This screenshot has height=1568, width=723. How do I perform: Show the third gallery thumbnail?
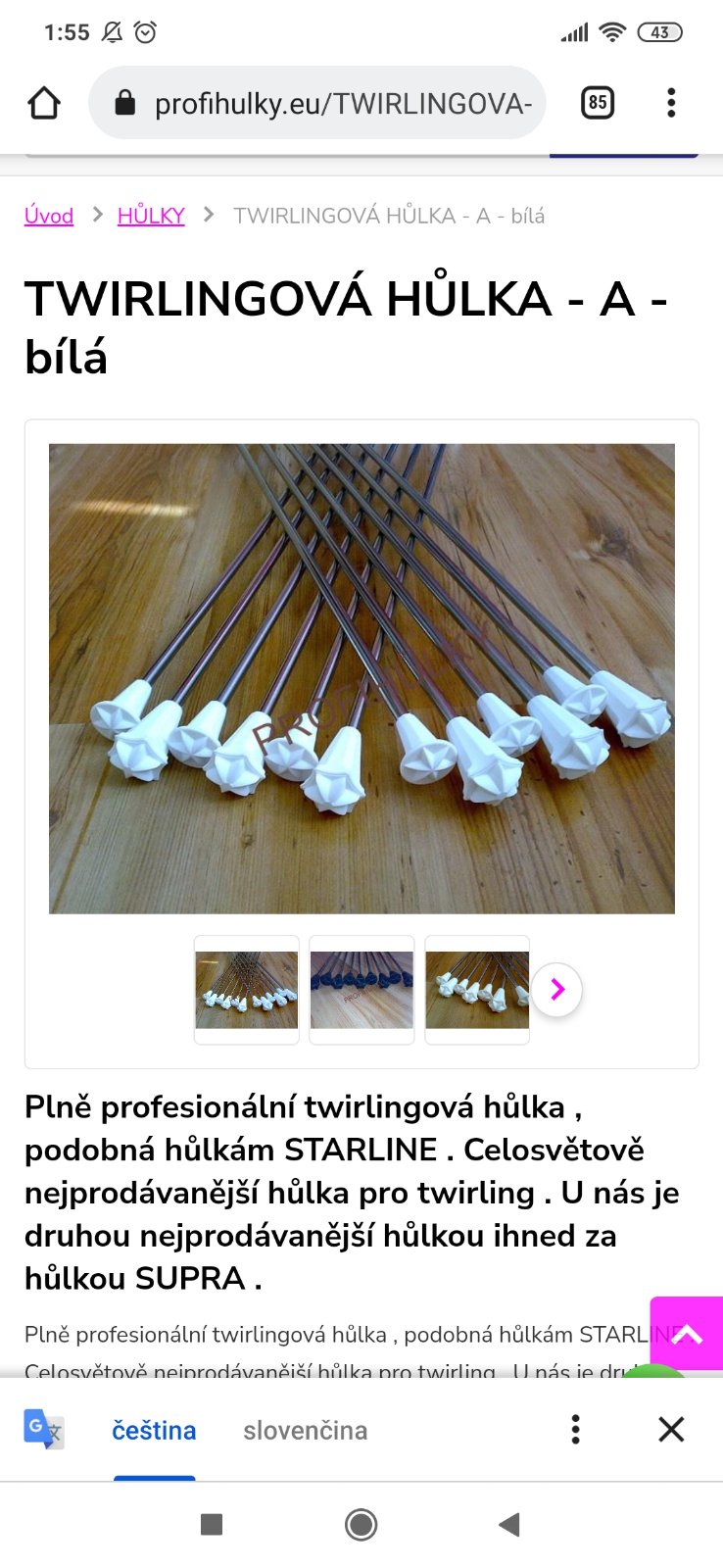pos(477,990)
